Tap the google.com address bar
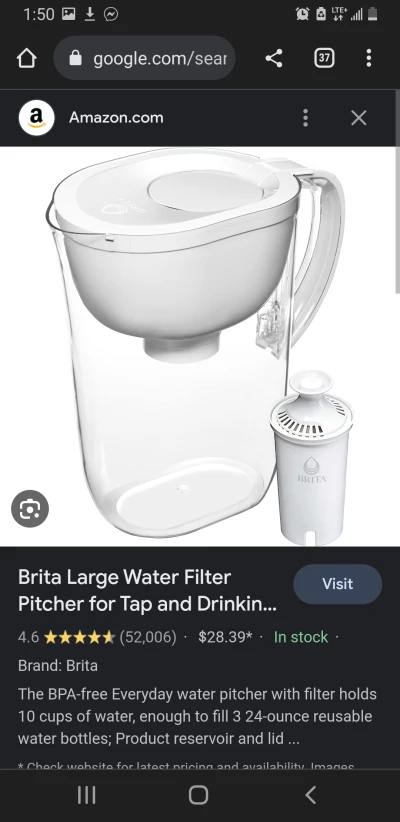The image size is (400, 822). tap(145, 58)
